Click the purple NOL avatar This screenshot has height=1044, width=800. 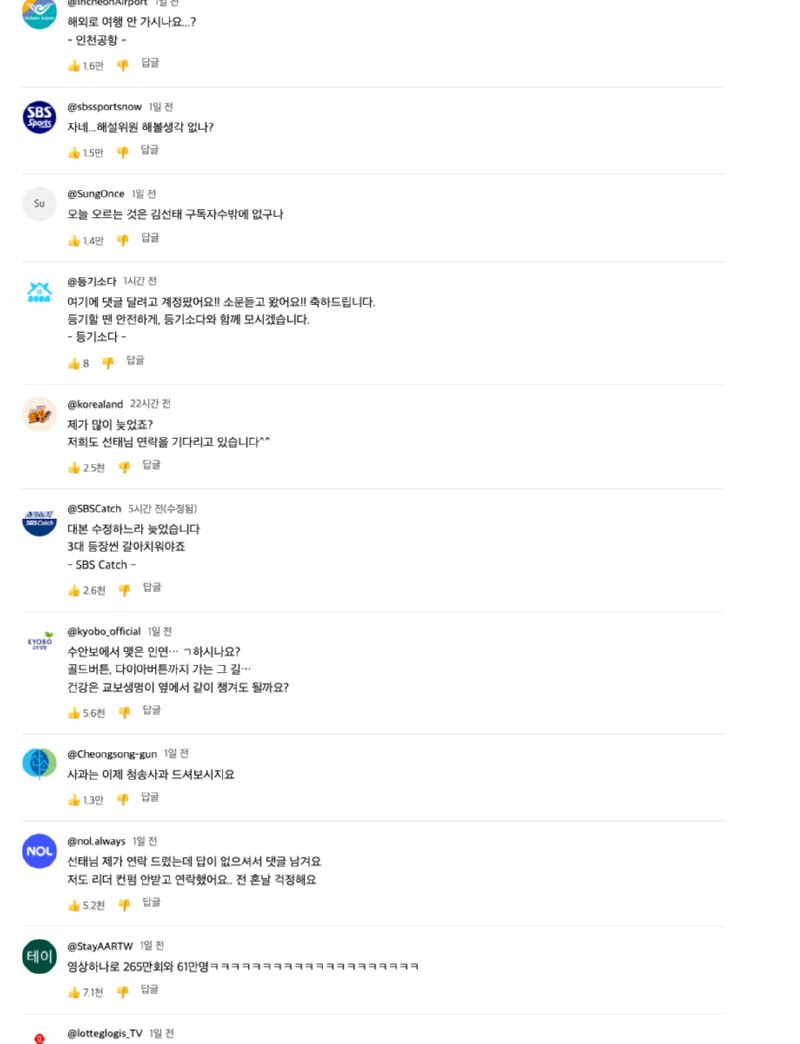coord(39,851)
